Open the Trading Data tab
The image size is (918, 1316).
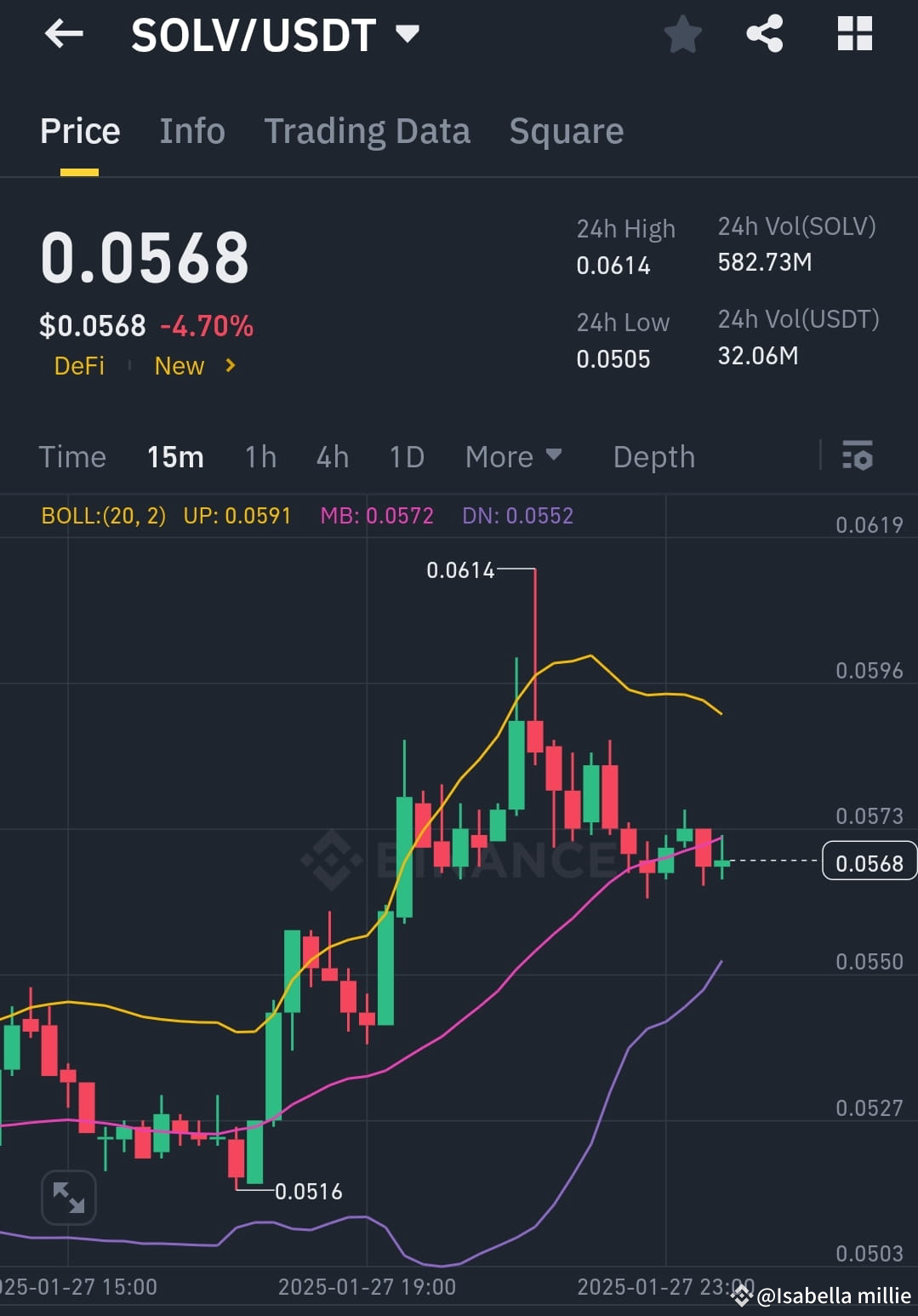(x=367, y=131)
